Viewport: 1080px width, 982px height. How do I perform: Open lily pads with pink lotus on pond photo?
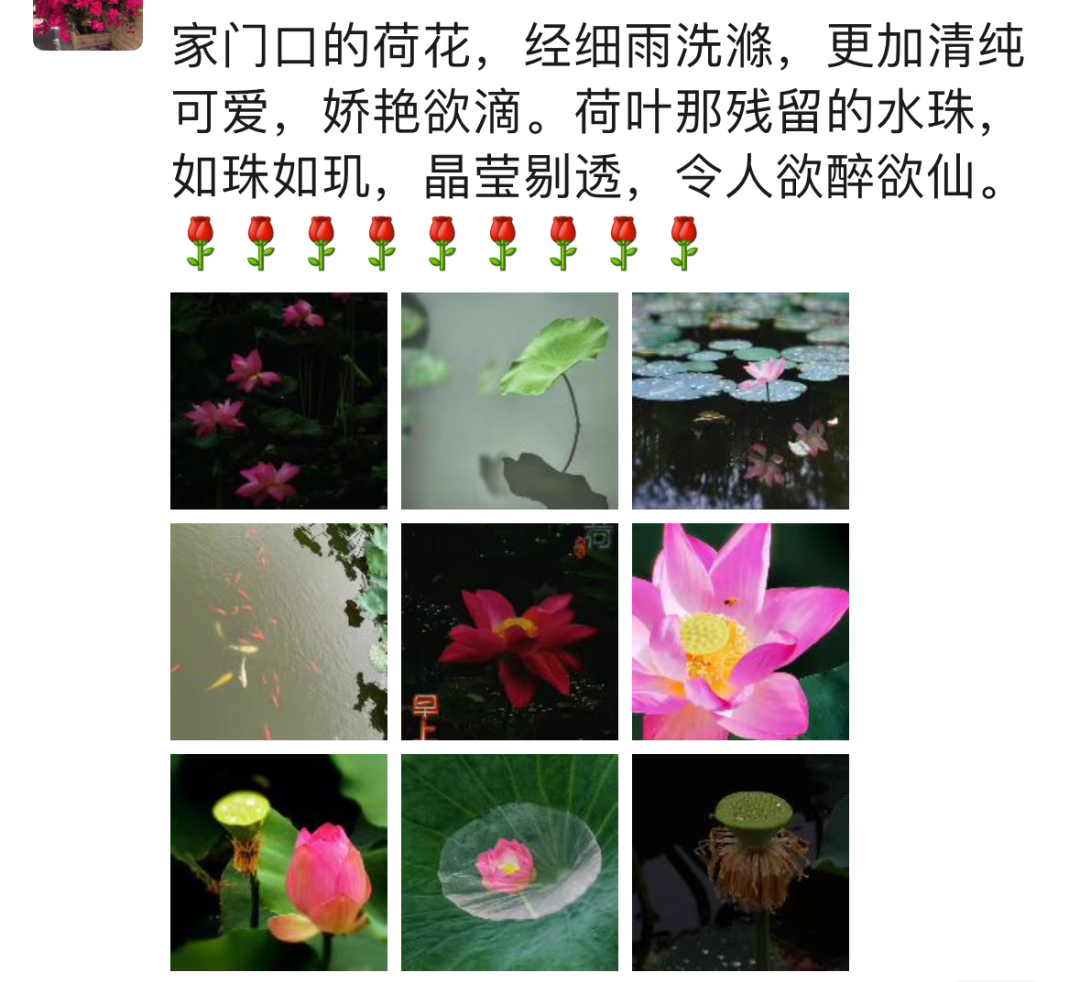click(x=740, y=400)
